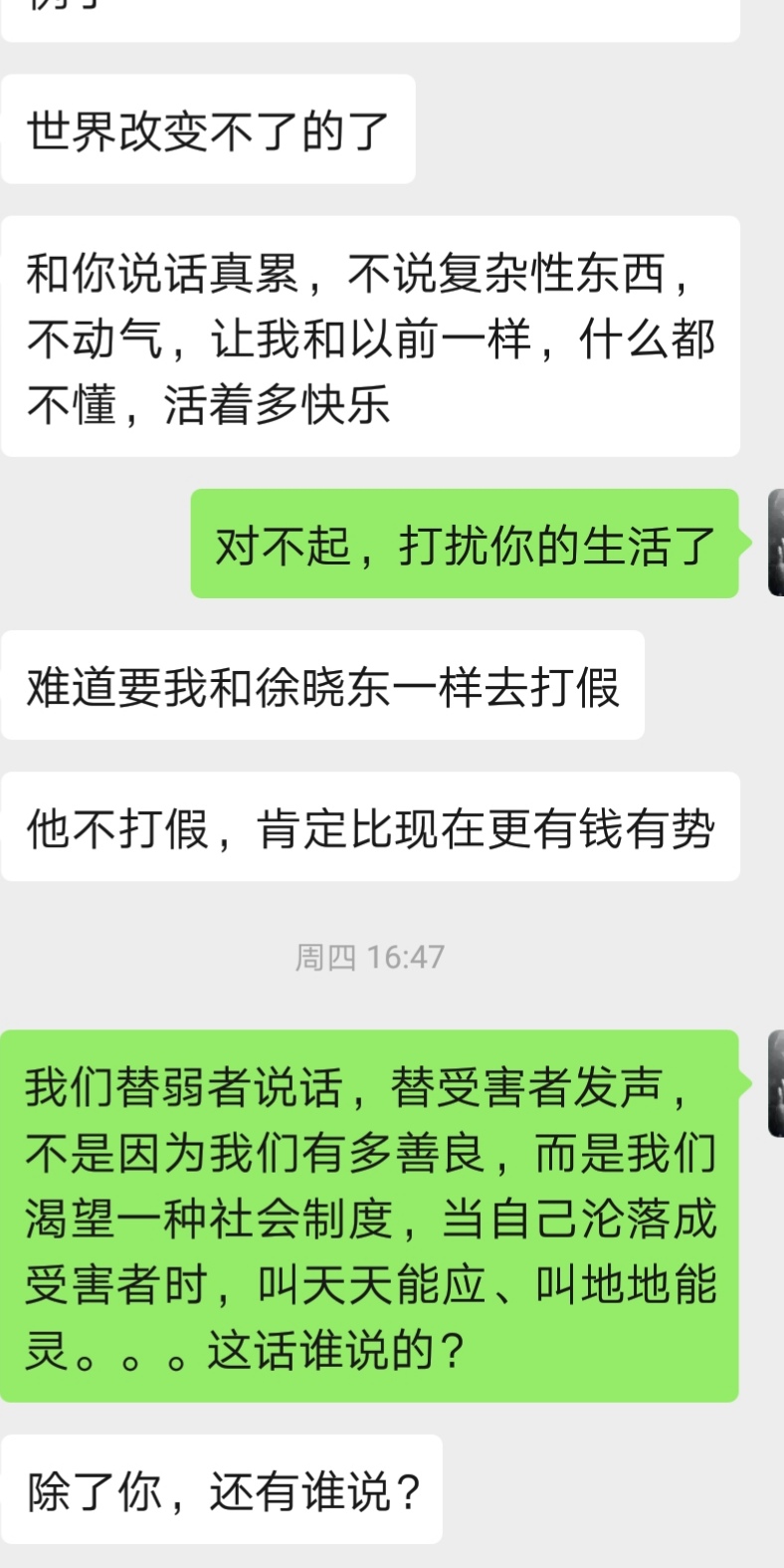Open sender avatar beside "对不起，打扰你的生活了"
This screenshot has height=1568, width=784.
pos(776,543)
